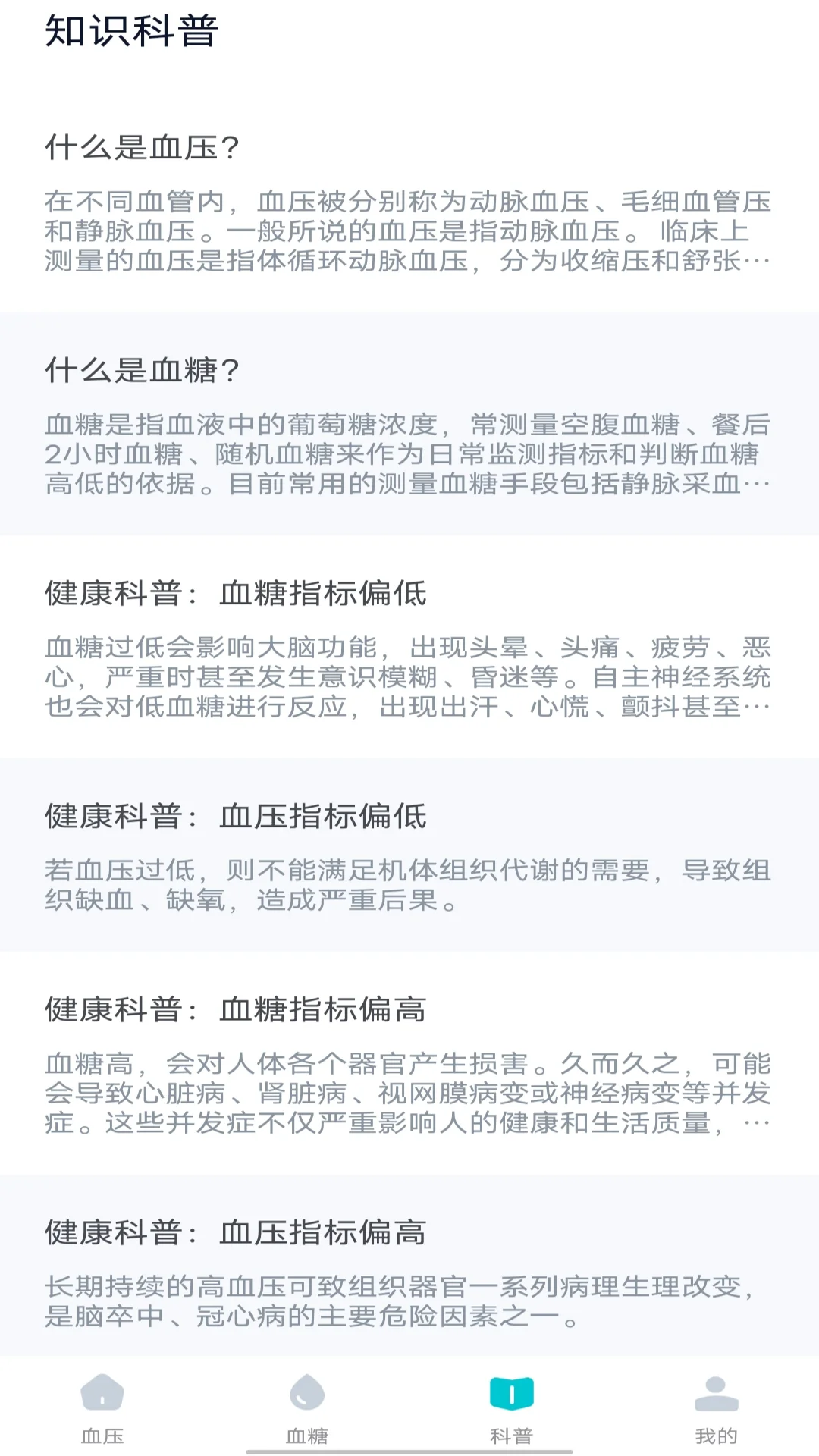This screenshot has width=819, height=1456.
Task: Tap the home indicator bar at screen bottom
Action: [x=409, y=1450]
